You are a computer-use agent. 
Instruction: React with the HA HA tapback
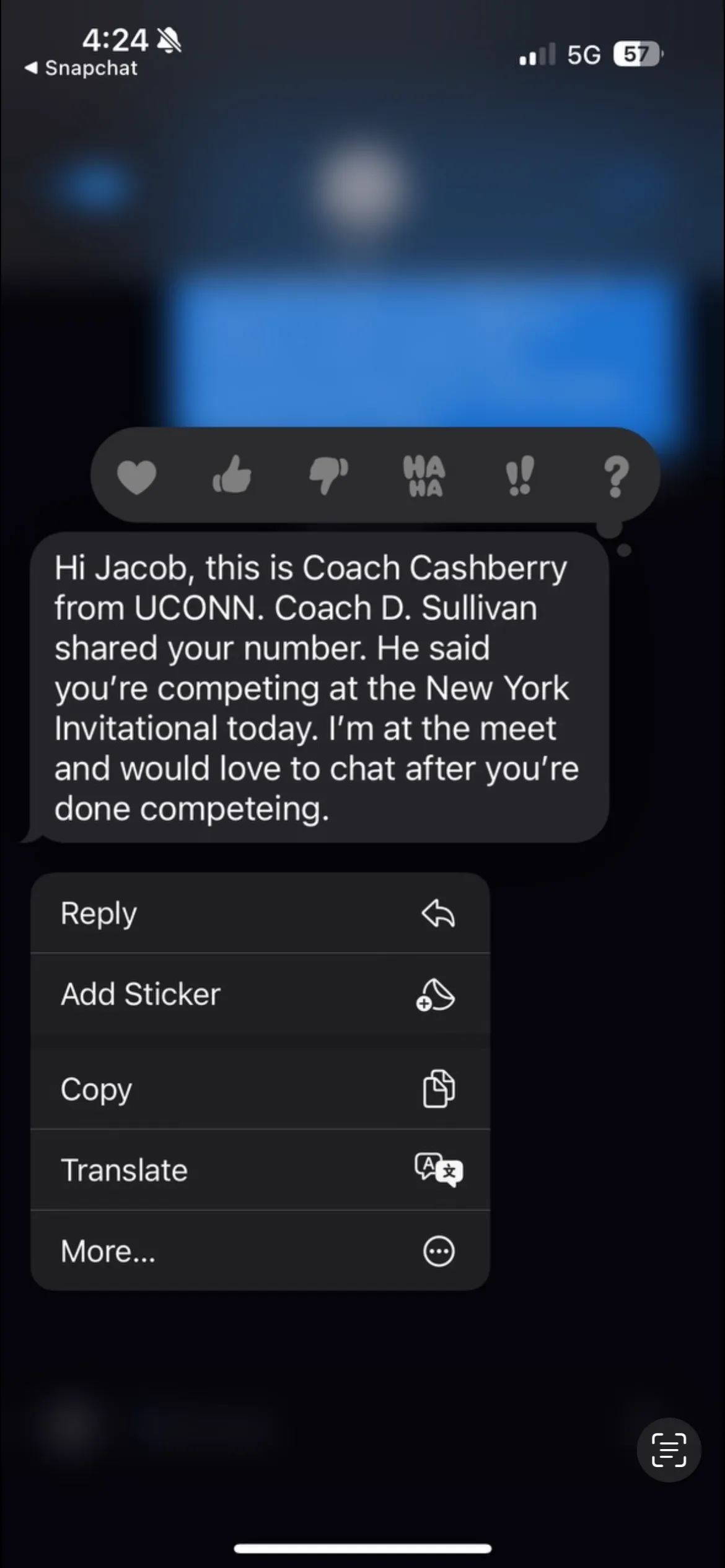point(424,476)
